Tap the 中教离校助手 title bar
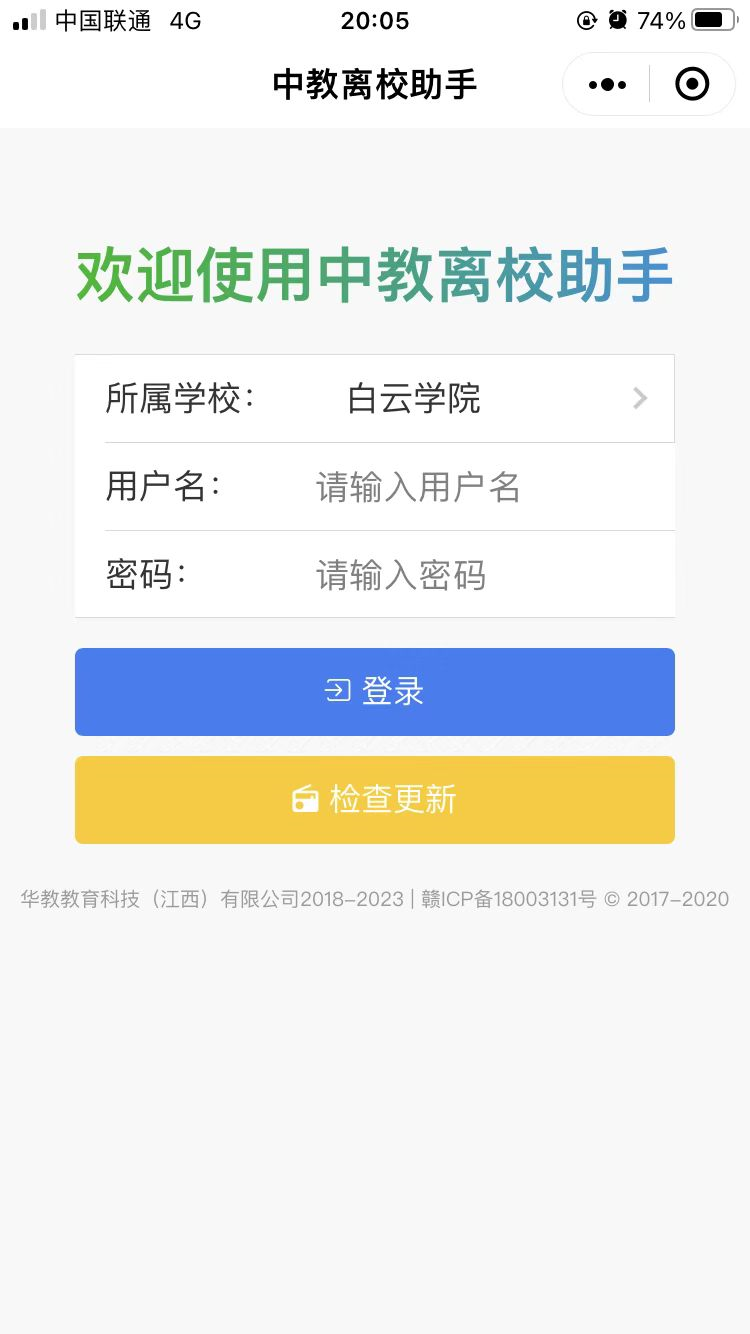The image size is (750, 1334). pyautogui.click(x=375, y=84)
